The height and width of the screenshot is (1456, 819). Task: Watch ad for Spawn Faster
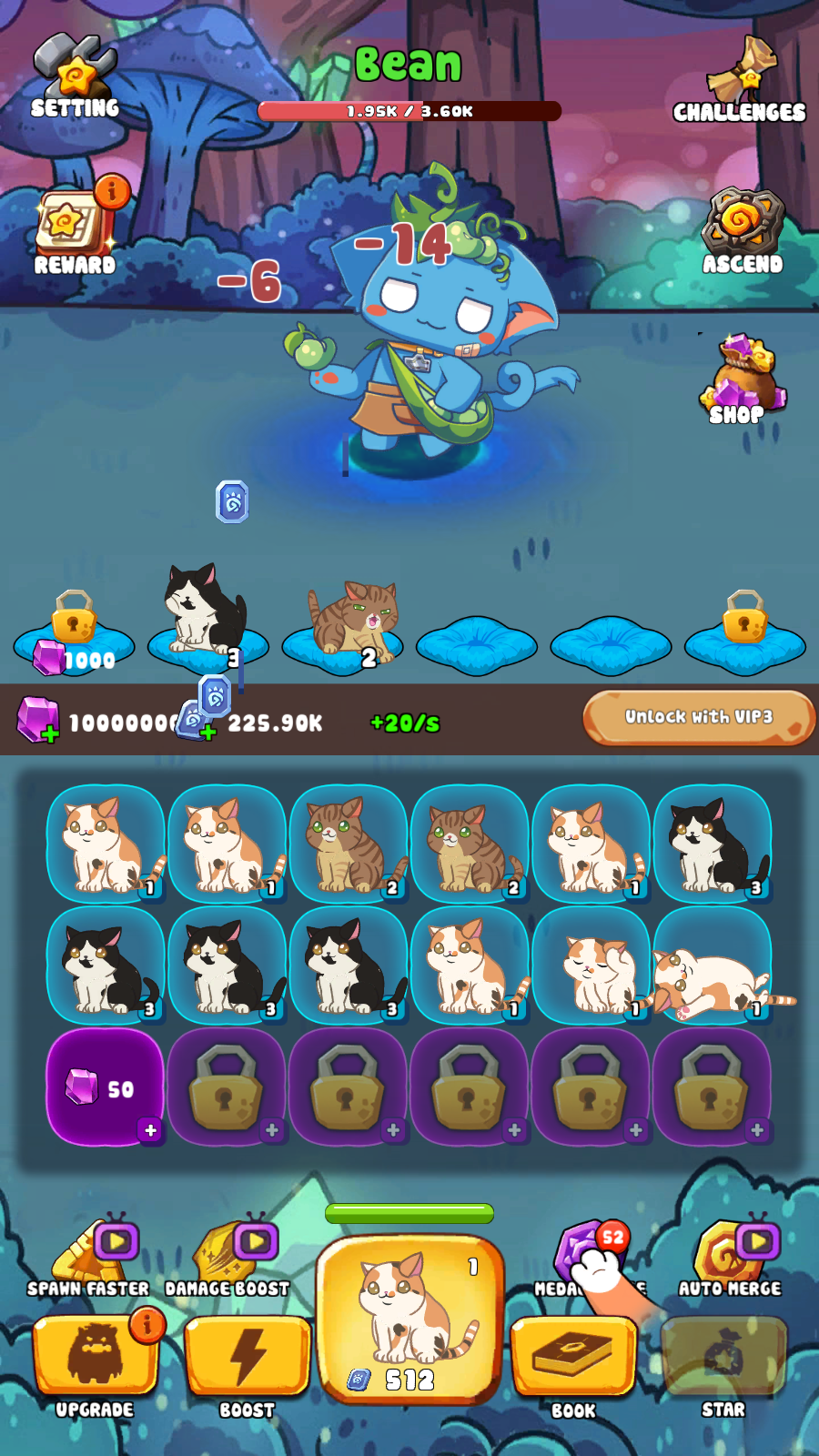click(x=89, y=1258)
